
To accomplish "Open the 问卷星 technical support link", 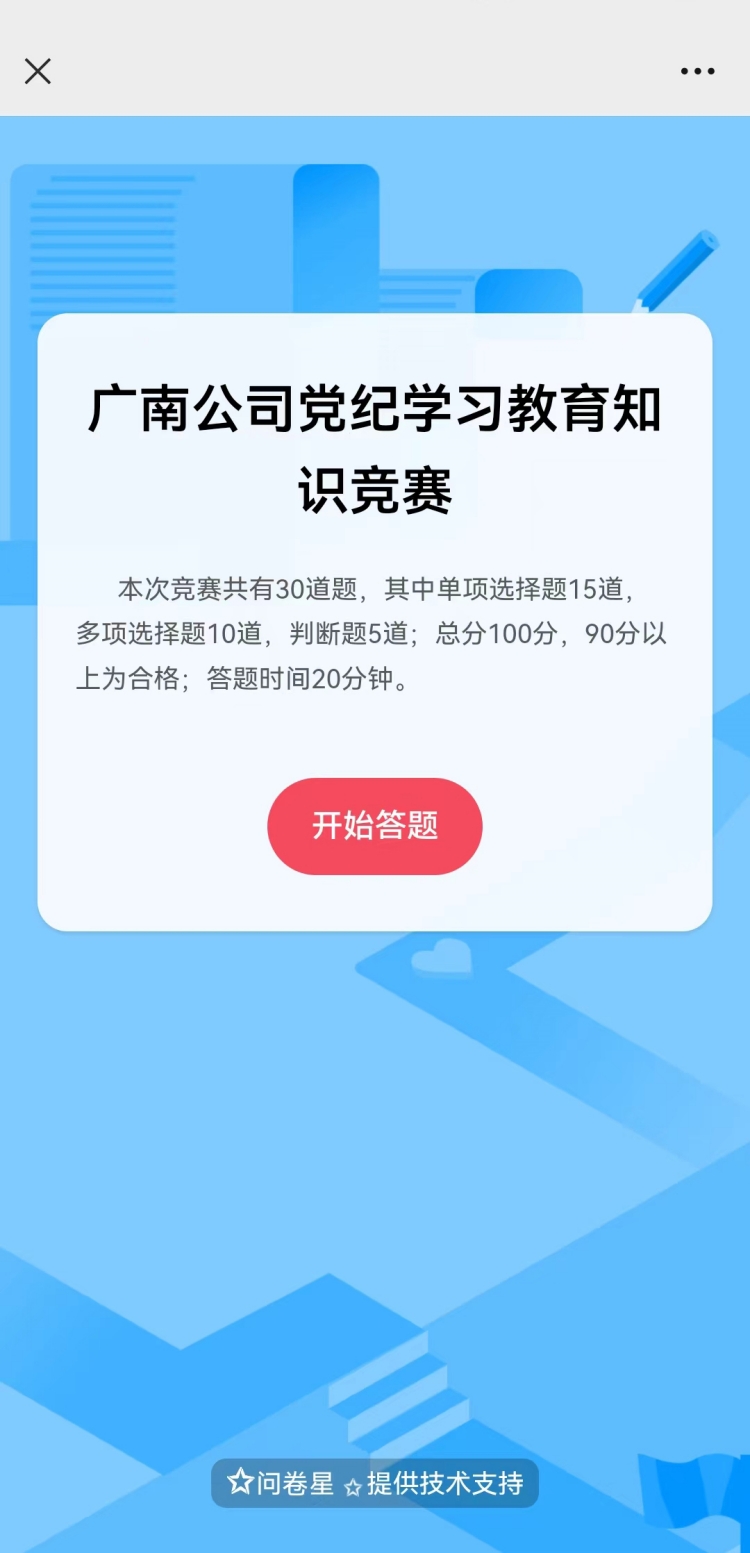I will click(375, 1483).
